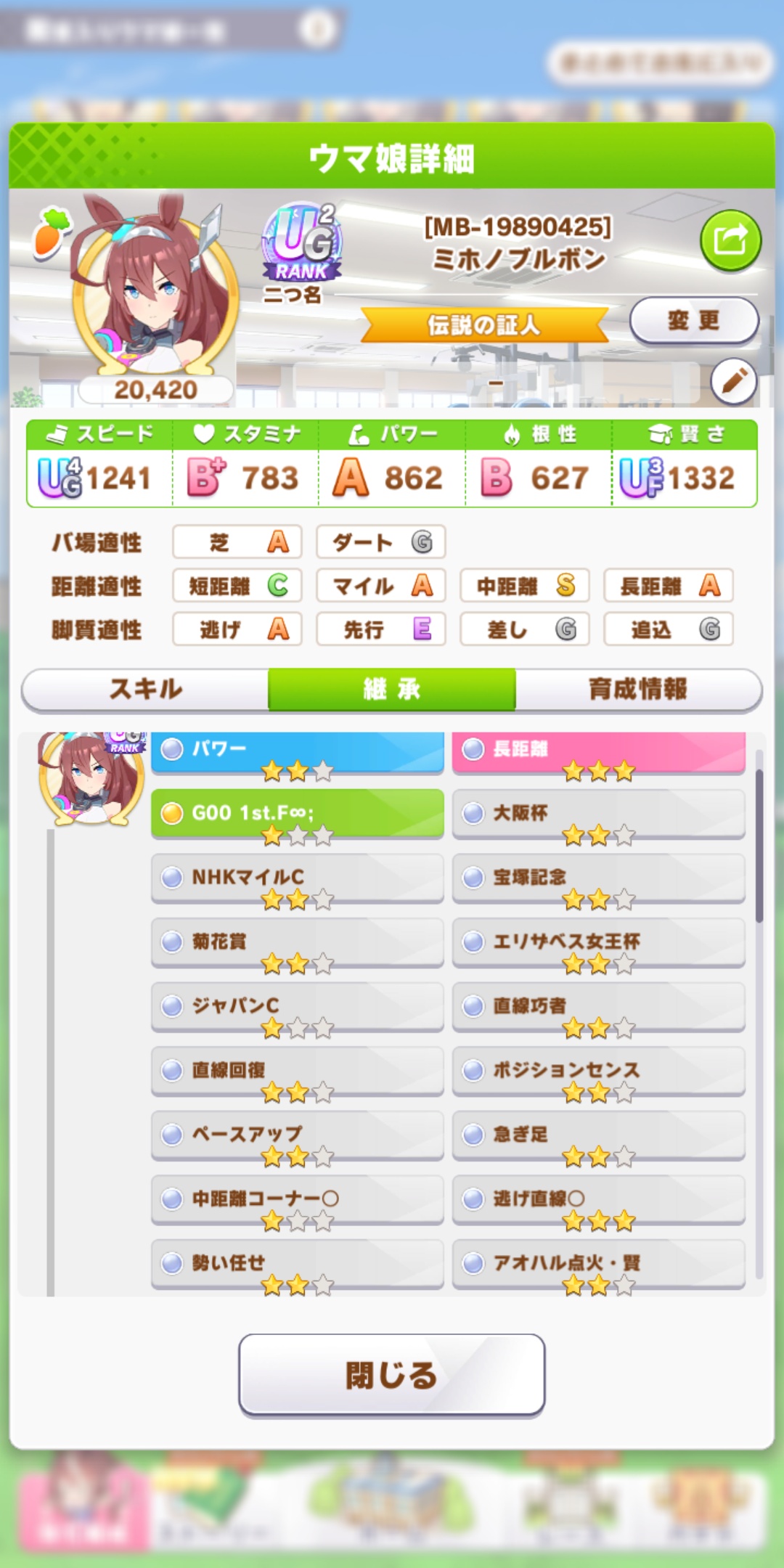Open the 勢い任せ factor entry
This screenshot has width=784, height=1568.
298,1264
